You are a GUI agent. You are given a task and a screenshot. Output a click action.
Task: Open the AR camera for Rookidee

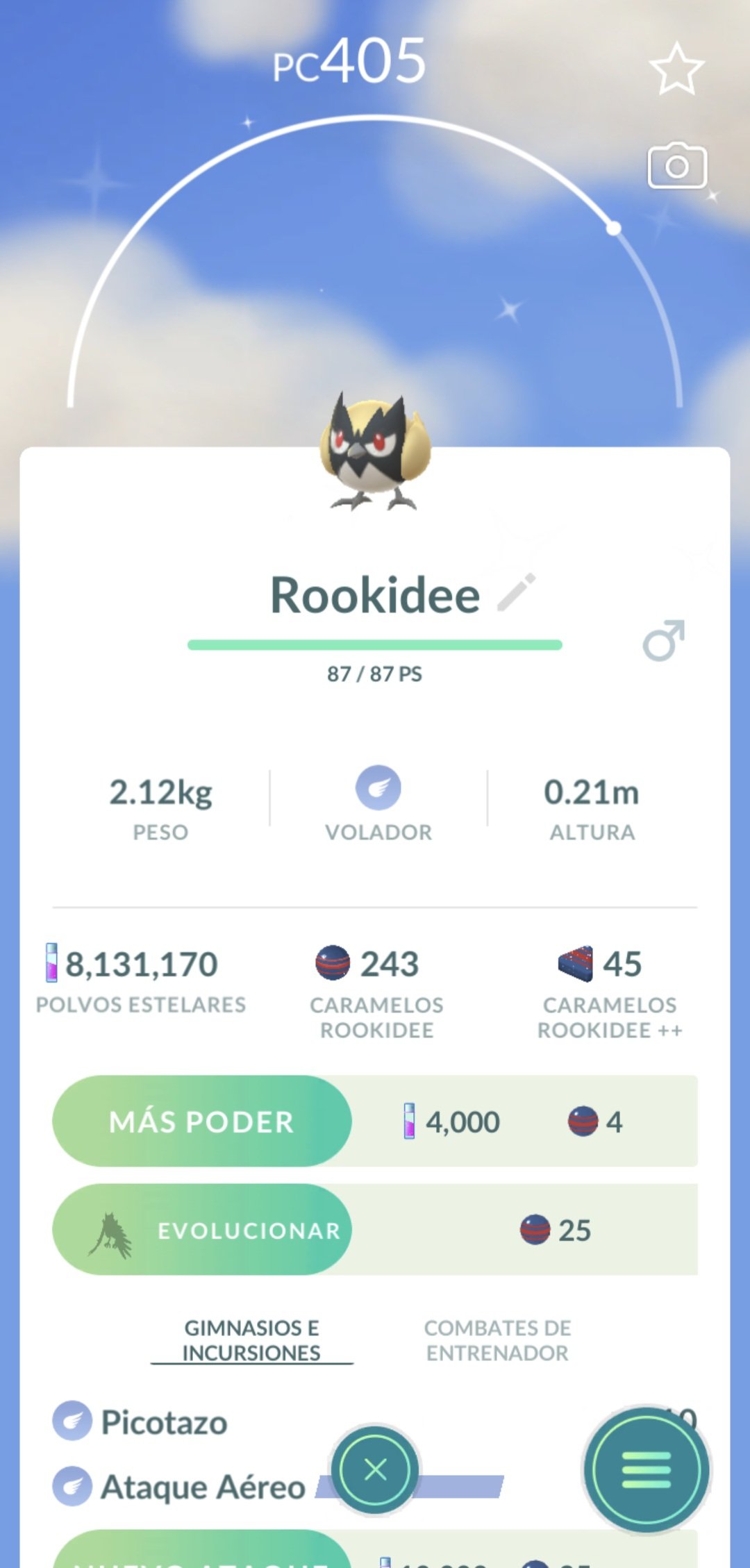click(x=677, y=167)
